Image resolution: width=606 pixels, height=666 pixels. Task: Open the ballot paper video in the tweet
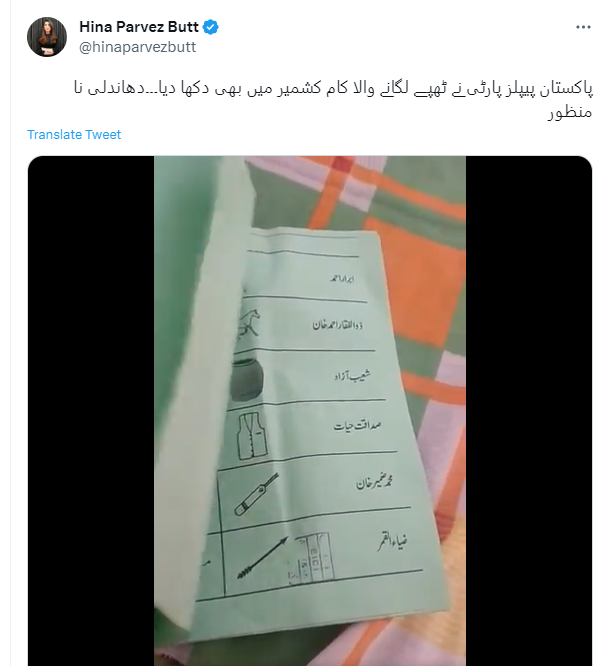tap(309, 410)
